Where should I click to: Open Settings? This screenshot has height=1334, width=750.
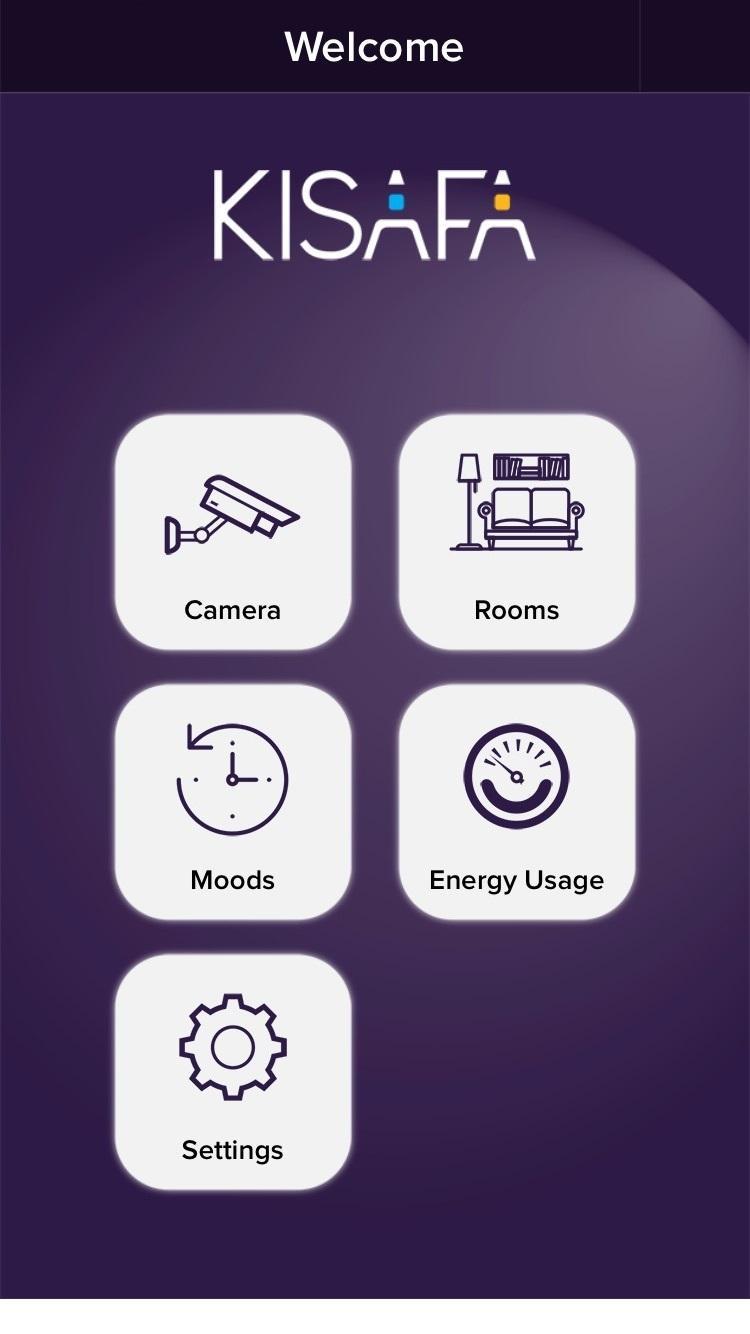pyautogui.click(x=233, y=1072)
